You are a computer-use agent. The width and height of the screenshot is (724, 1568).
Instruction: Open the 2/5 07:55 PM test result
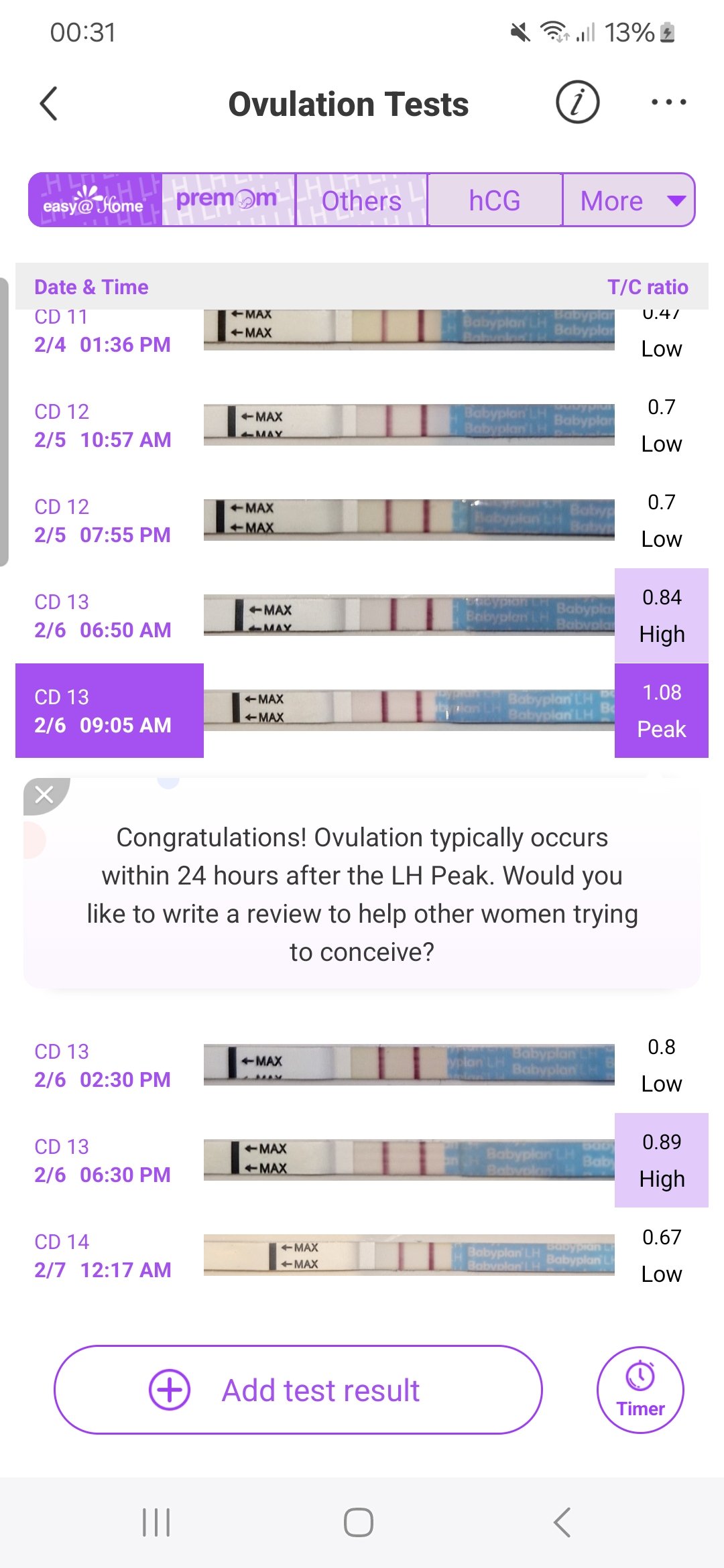tap(362, 521)
